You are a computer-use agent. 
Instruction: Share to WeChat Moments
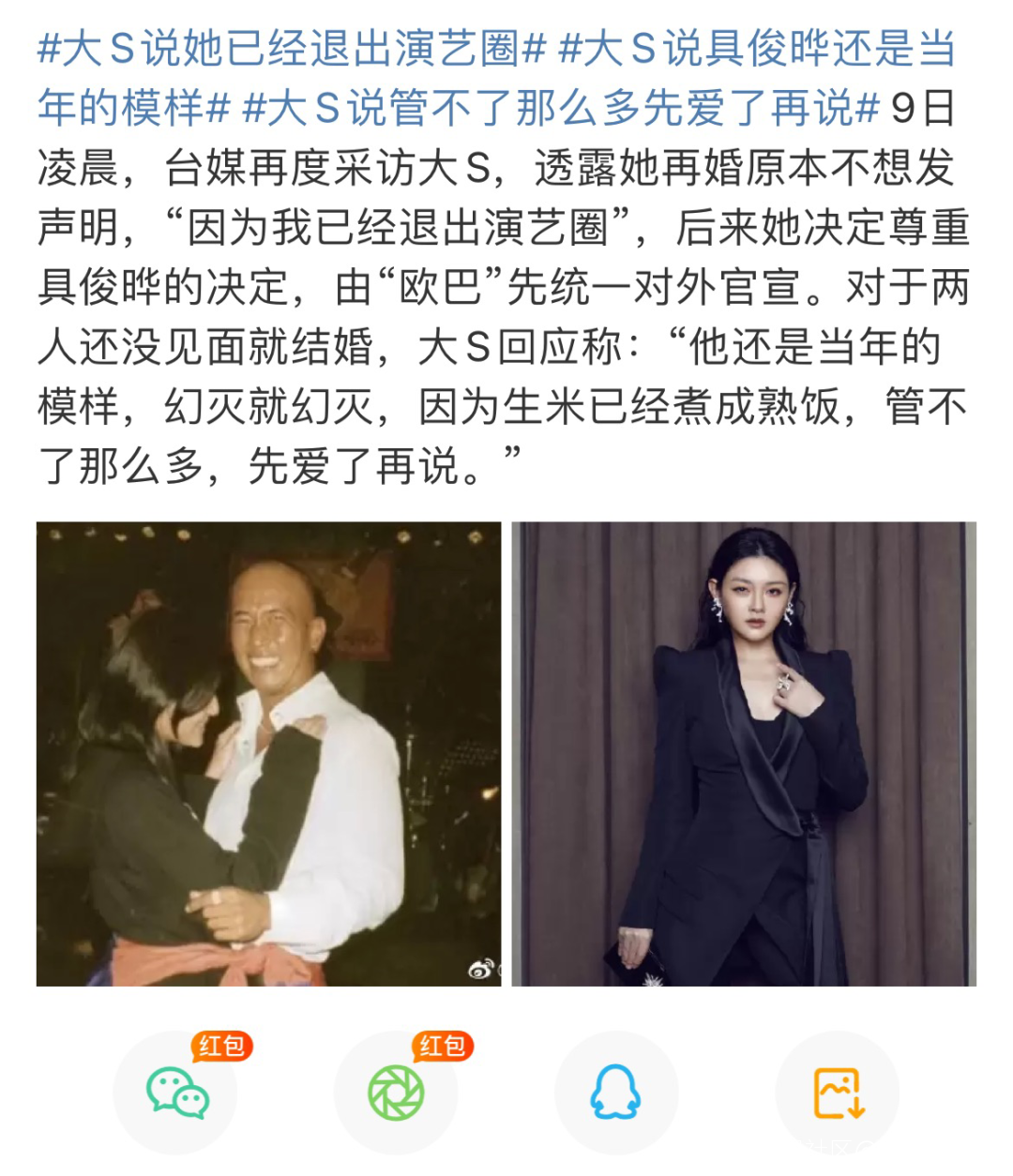click(396, 1093)
